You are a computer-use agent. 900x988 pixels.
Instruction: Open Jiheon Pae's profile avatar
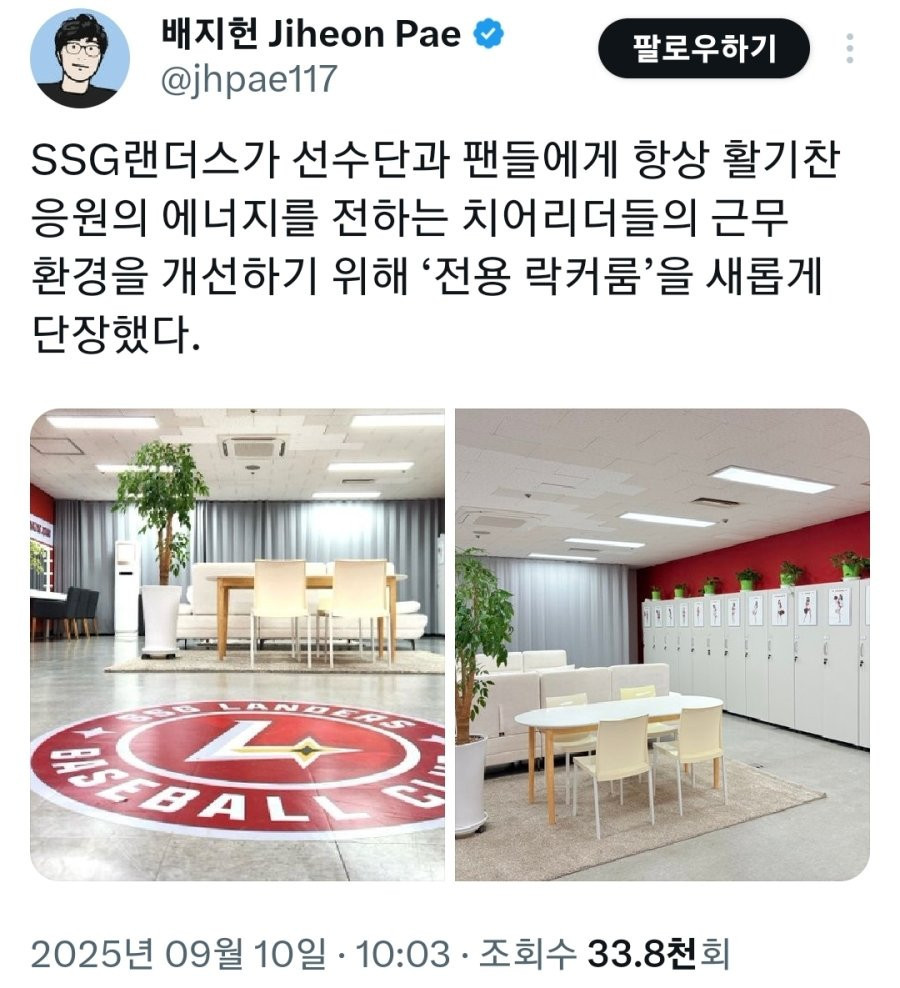[80, 57]
